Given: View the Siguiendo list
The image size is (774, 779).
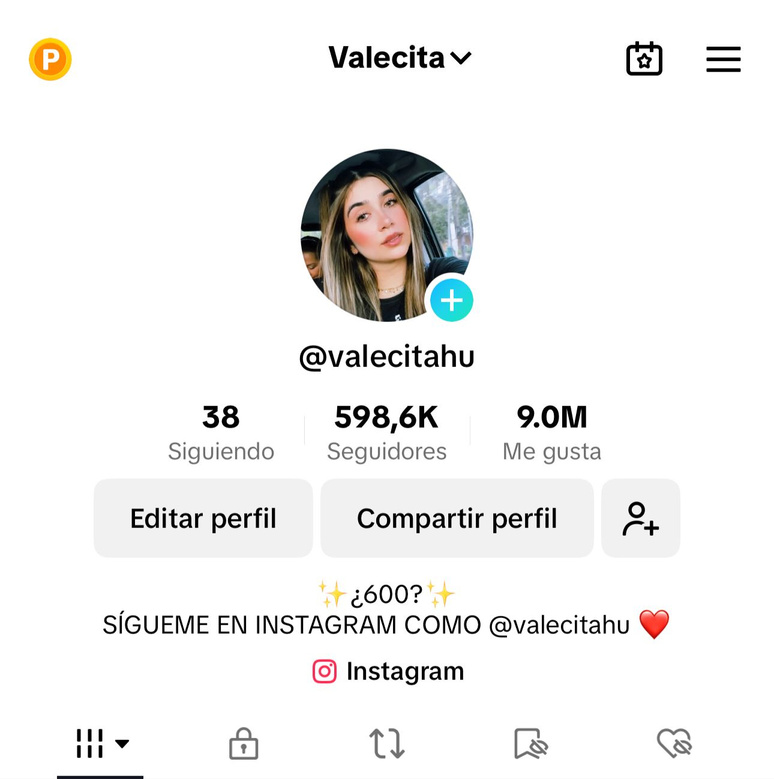Looking at the screenshot, I should click(221, 432).
